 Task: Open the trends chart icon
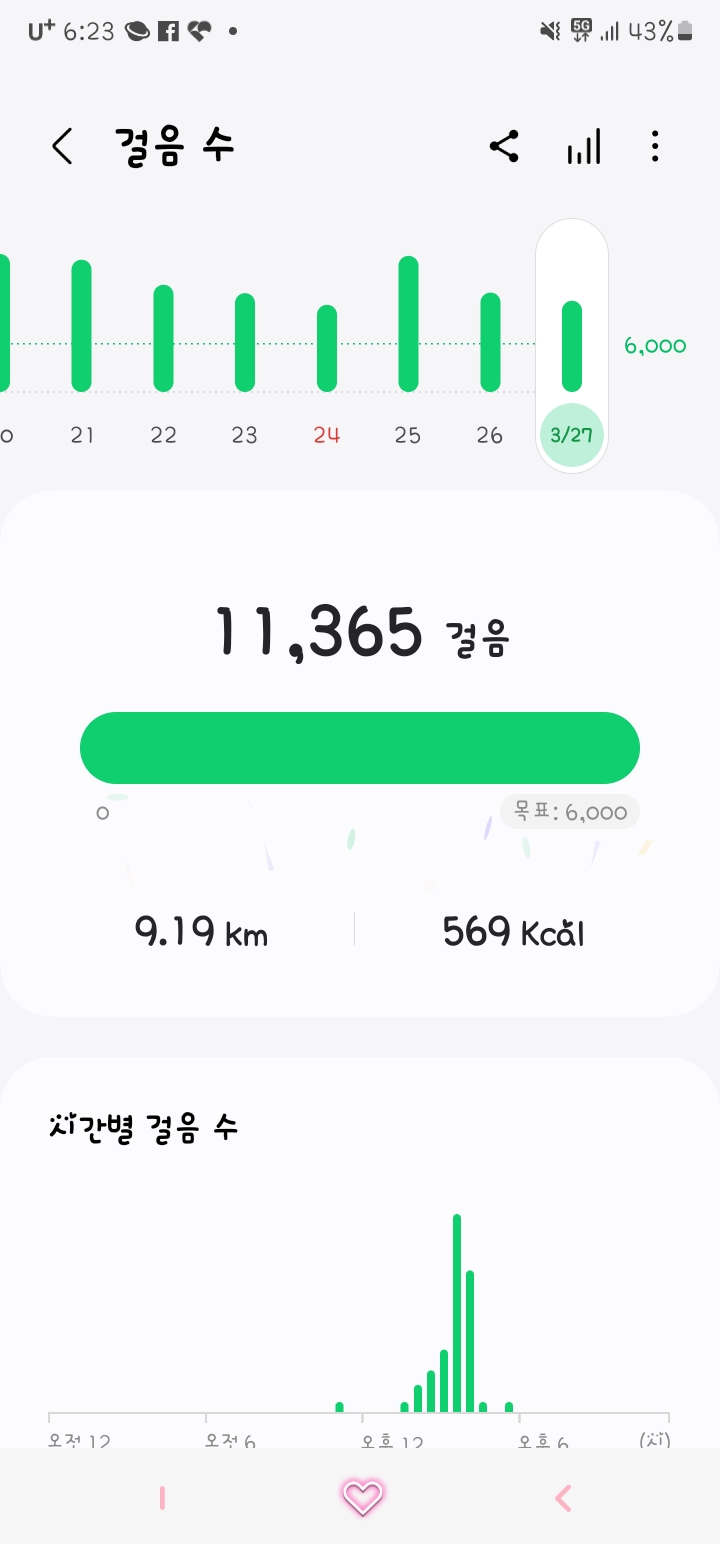[x=584, y=147]
